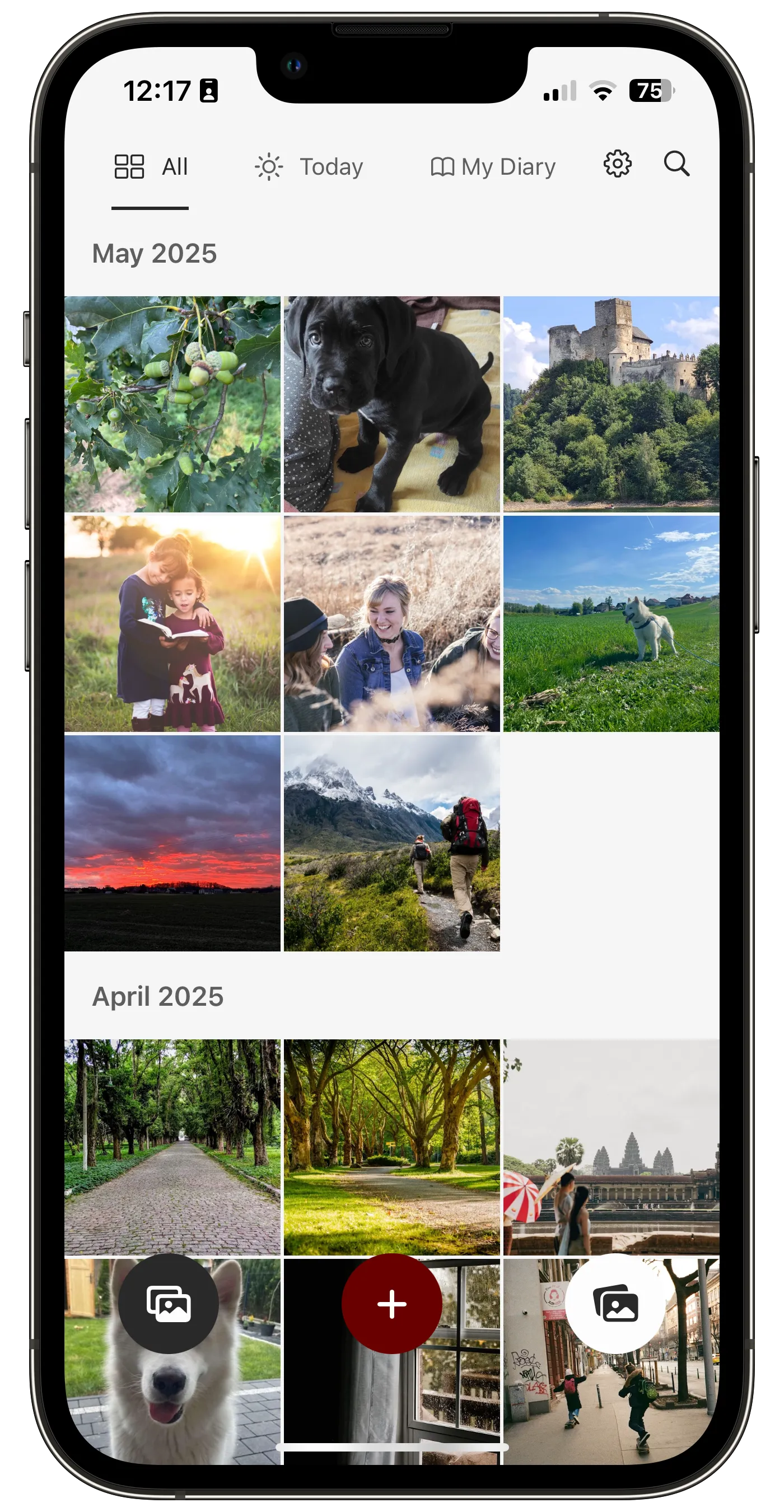
Task: Open the hilltop castle photo
Action: point(611,404)
